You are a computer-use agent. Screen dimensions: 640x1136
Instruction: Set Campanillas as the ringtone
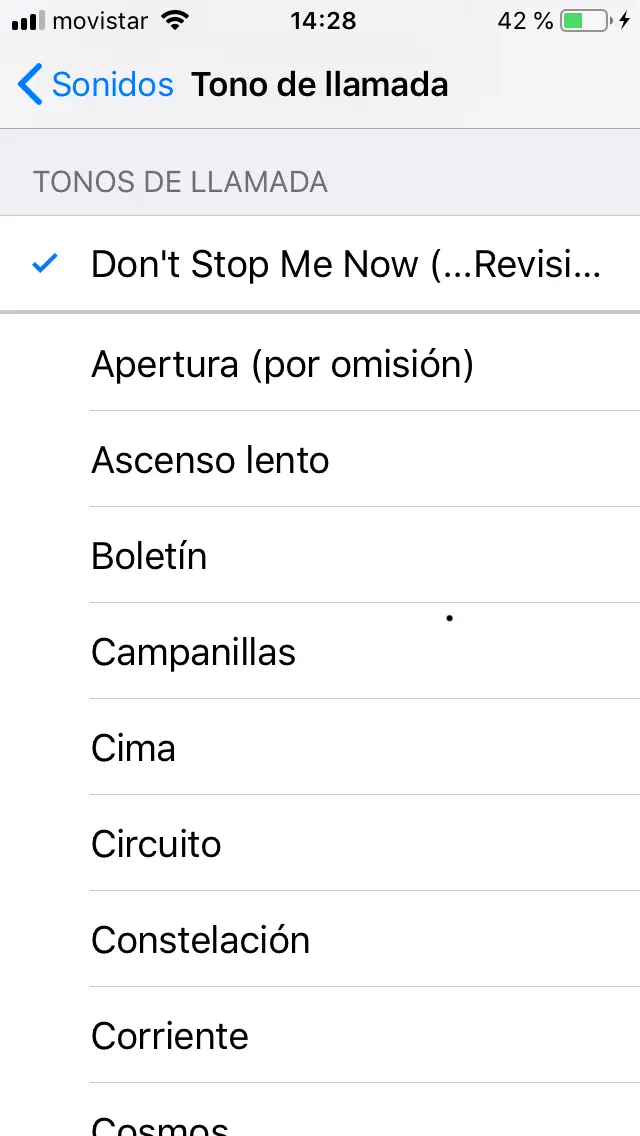point(193,652)
